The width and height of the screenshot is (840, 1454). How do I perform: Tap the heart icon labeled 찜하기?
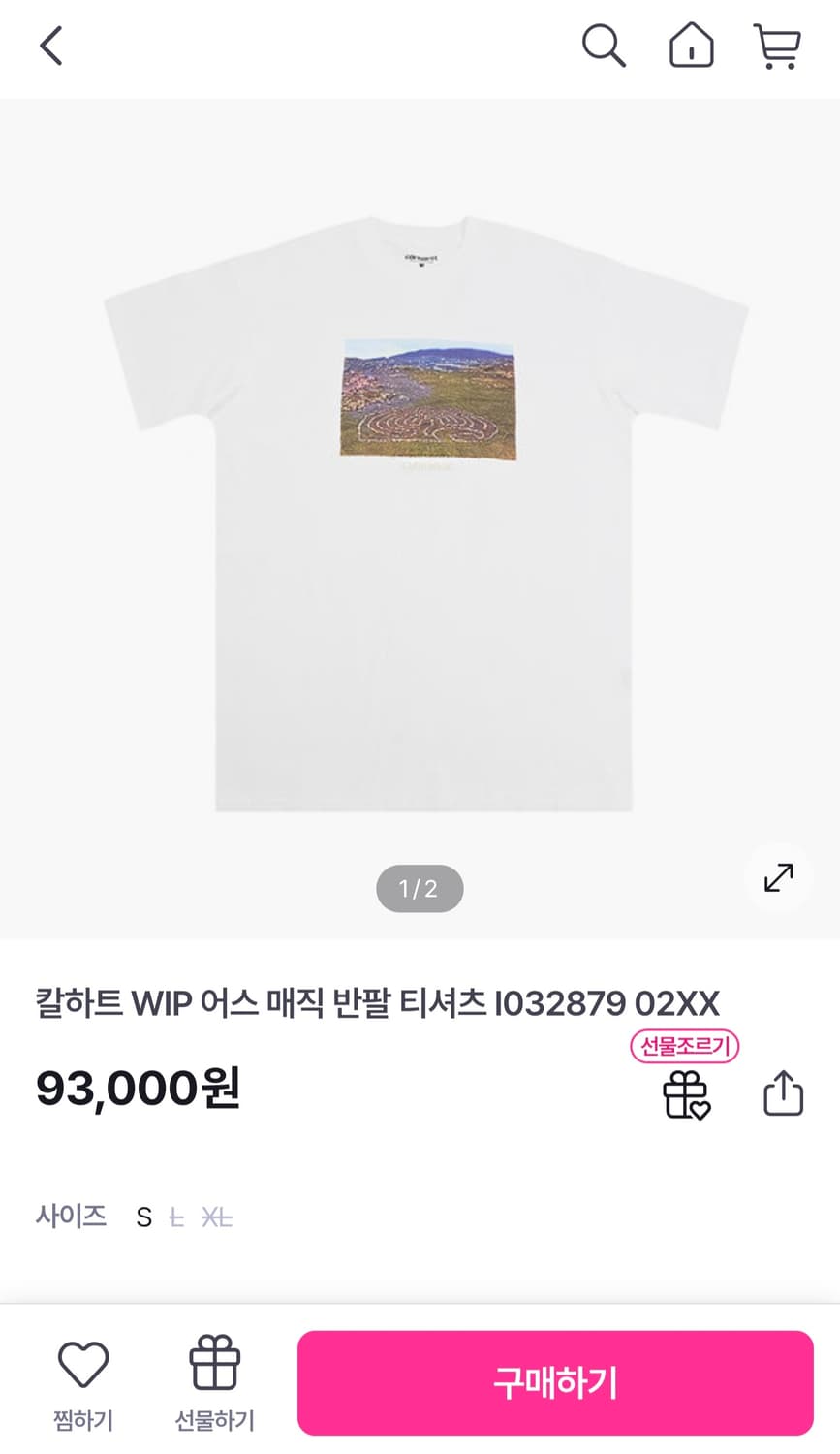click(84, 1367)
